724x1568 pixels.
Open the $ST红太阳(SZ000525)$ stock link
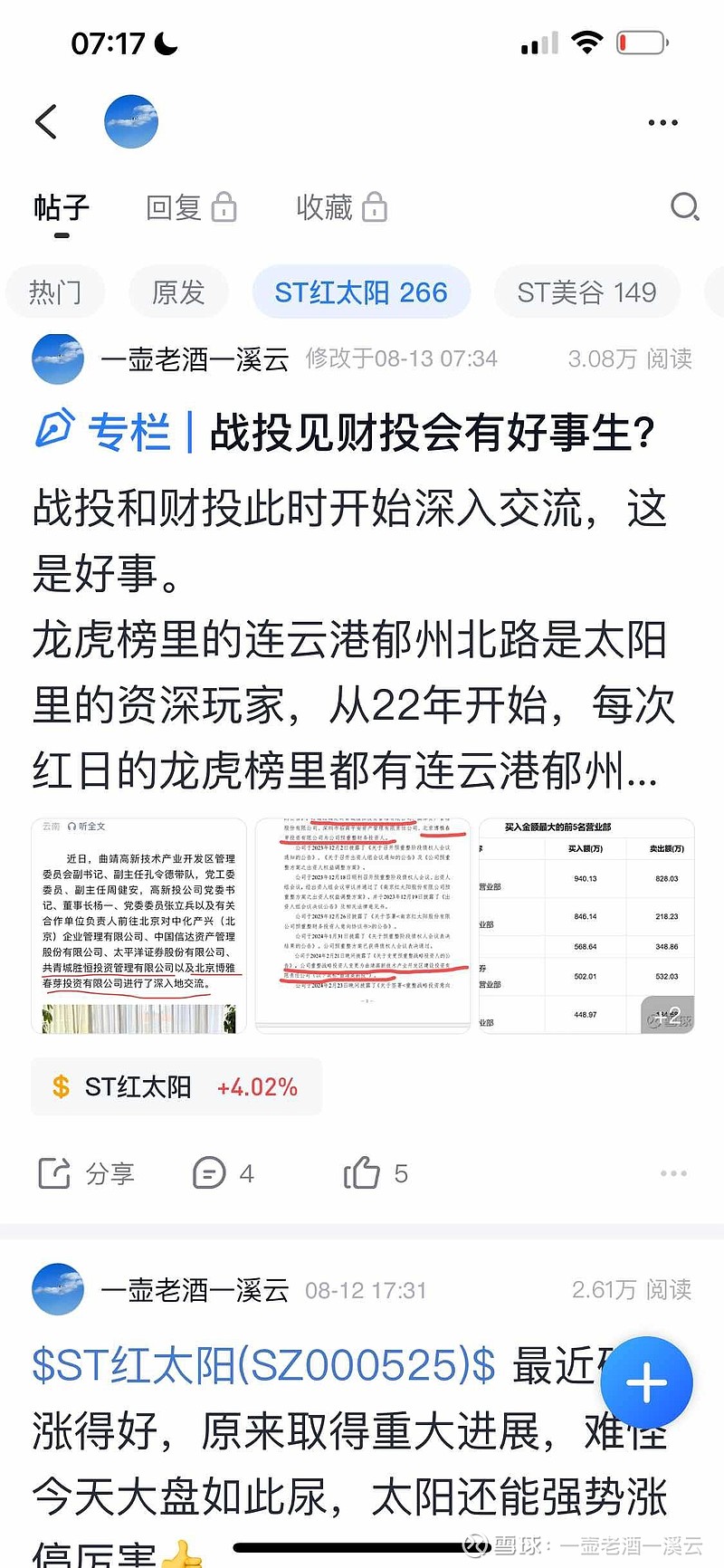pyautogui.click(x=263, y=1365)
